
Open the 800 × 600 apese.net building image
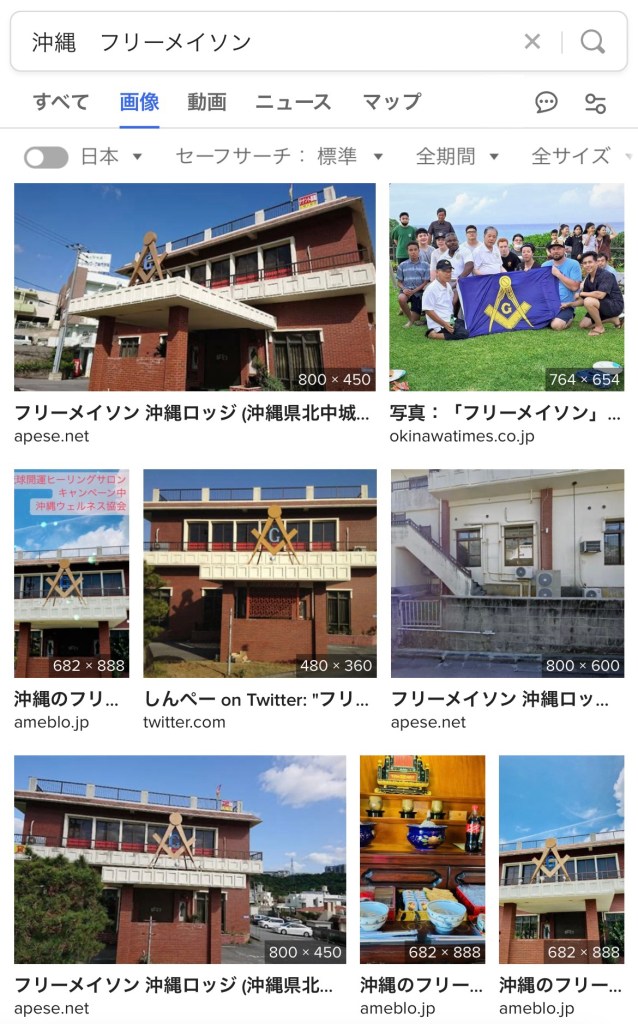tap(507, 573)
